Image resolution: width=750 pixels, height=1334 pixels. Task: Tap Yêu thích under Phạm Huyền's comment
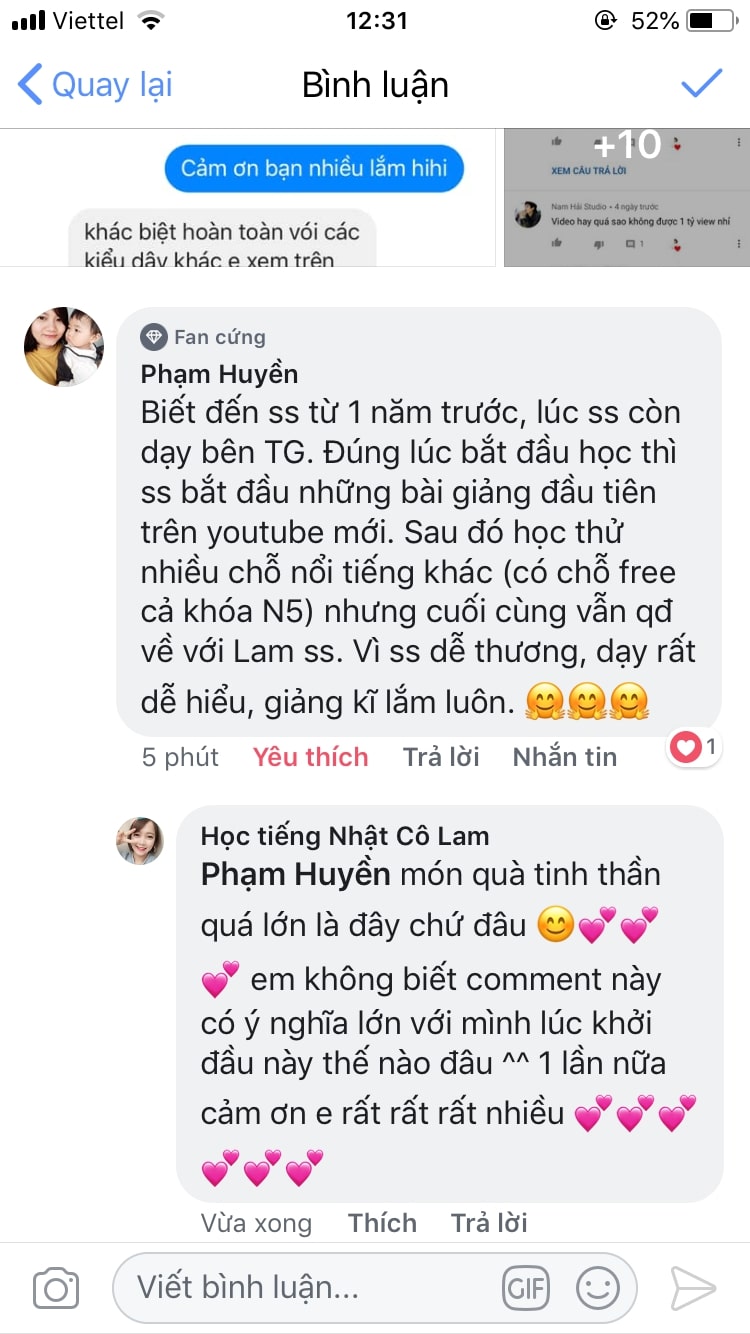coord(310,757)
